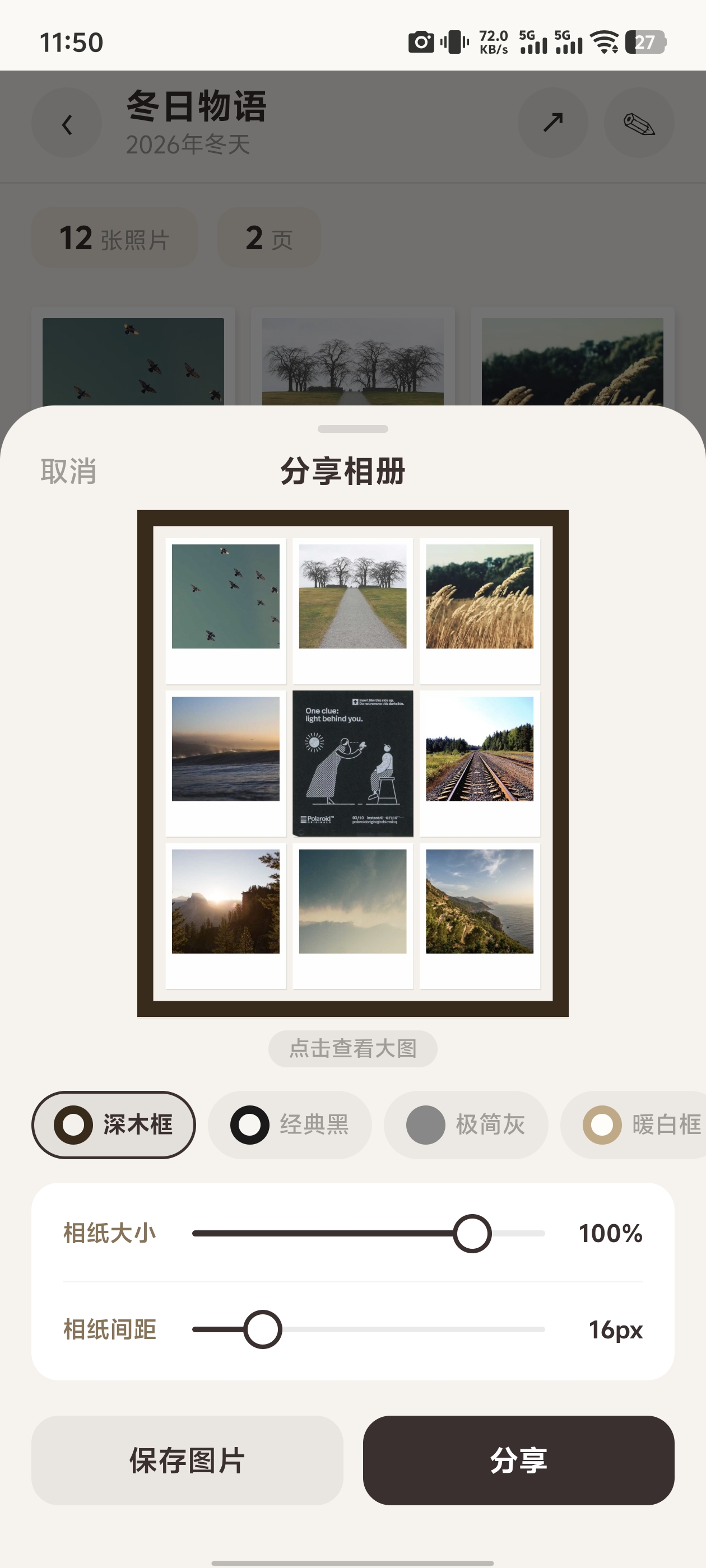
Task: Tap the 5G signal strength icon
Action: pos(533,42)
